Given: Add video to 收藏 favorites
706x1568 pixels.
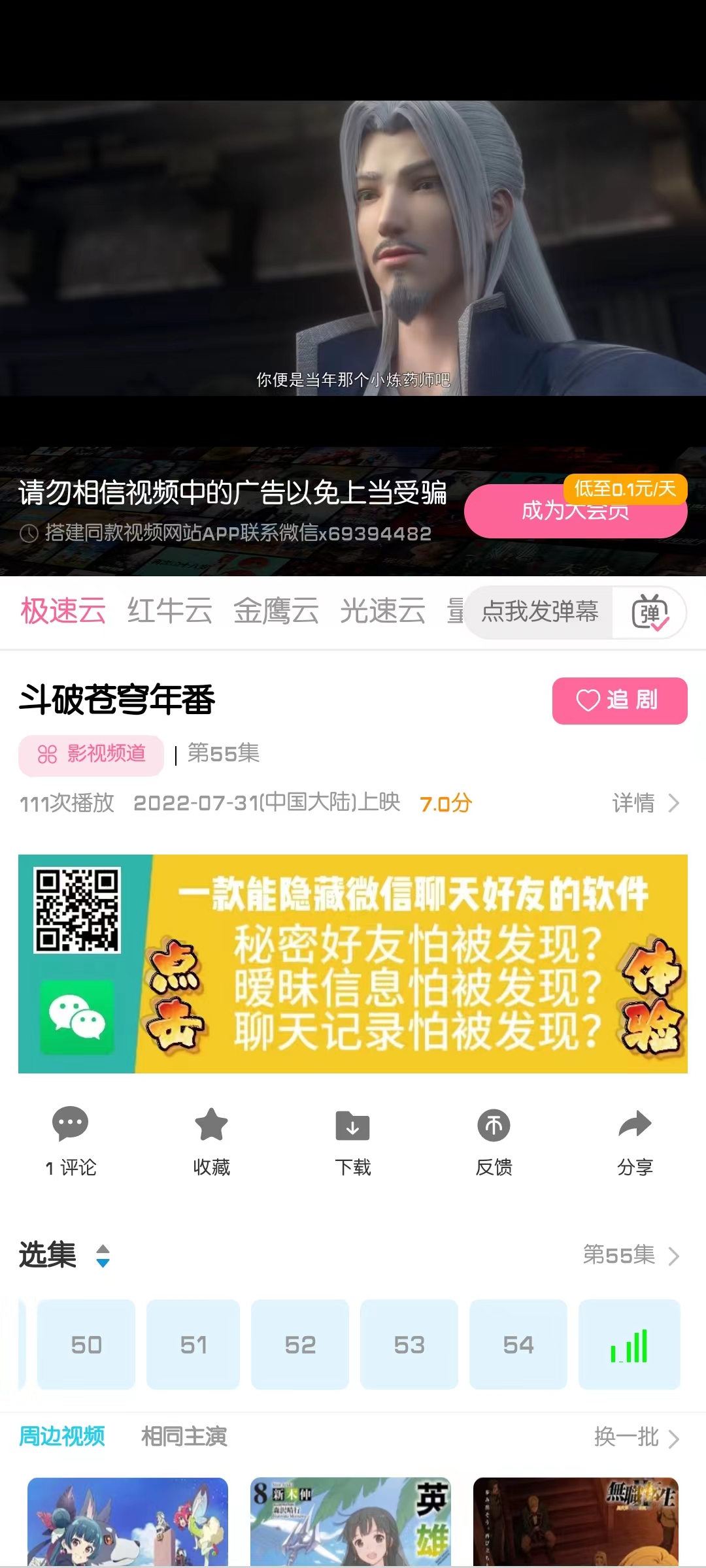Looking at the screenshot, I should pos(211,1140).
